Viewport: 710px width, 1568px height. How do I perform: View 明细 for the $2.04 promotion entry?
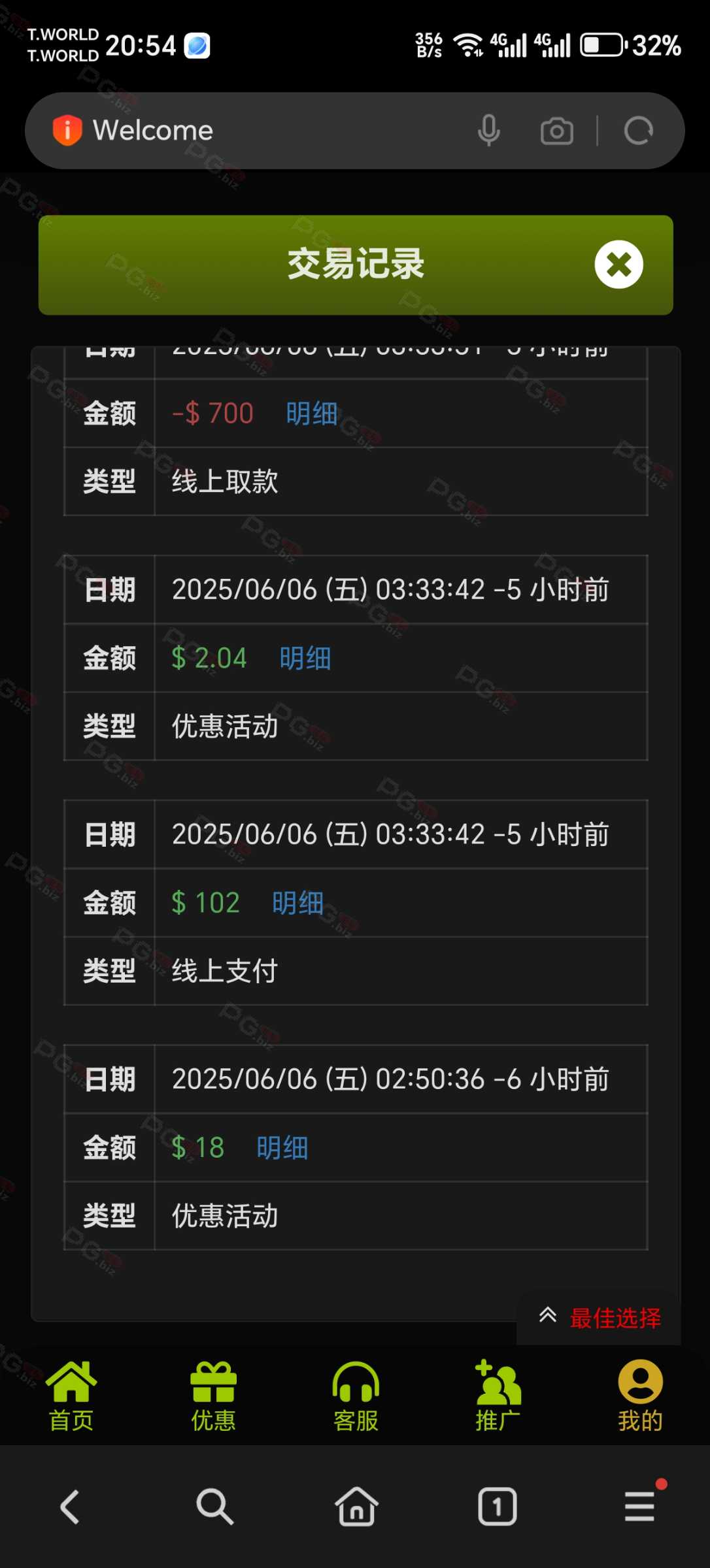pos(305,658)
